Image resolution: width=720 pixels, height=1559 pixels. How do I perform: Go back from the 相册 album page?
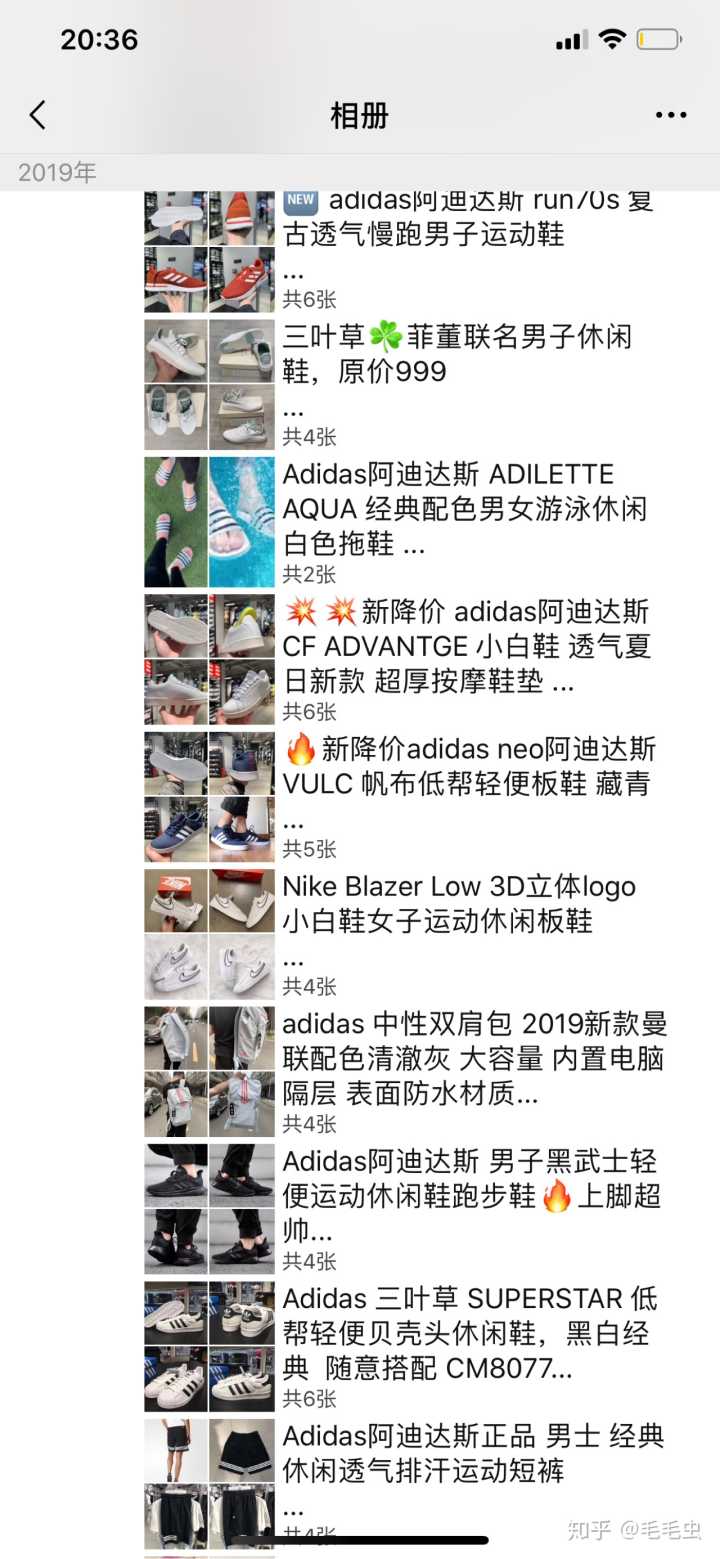[x=38, y=116]
